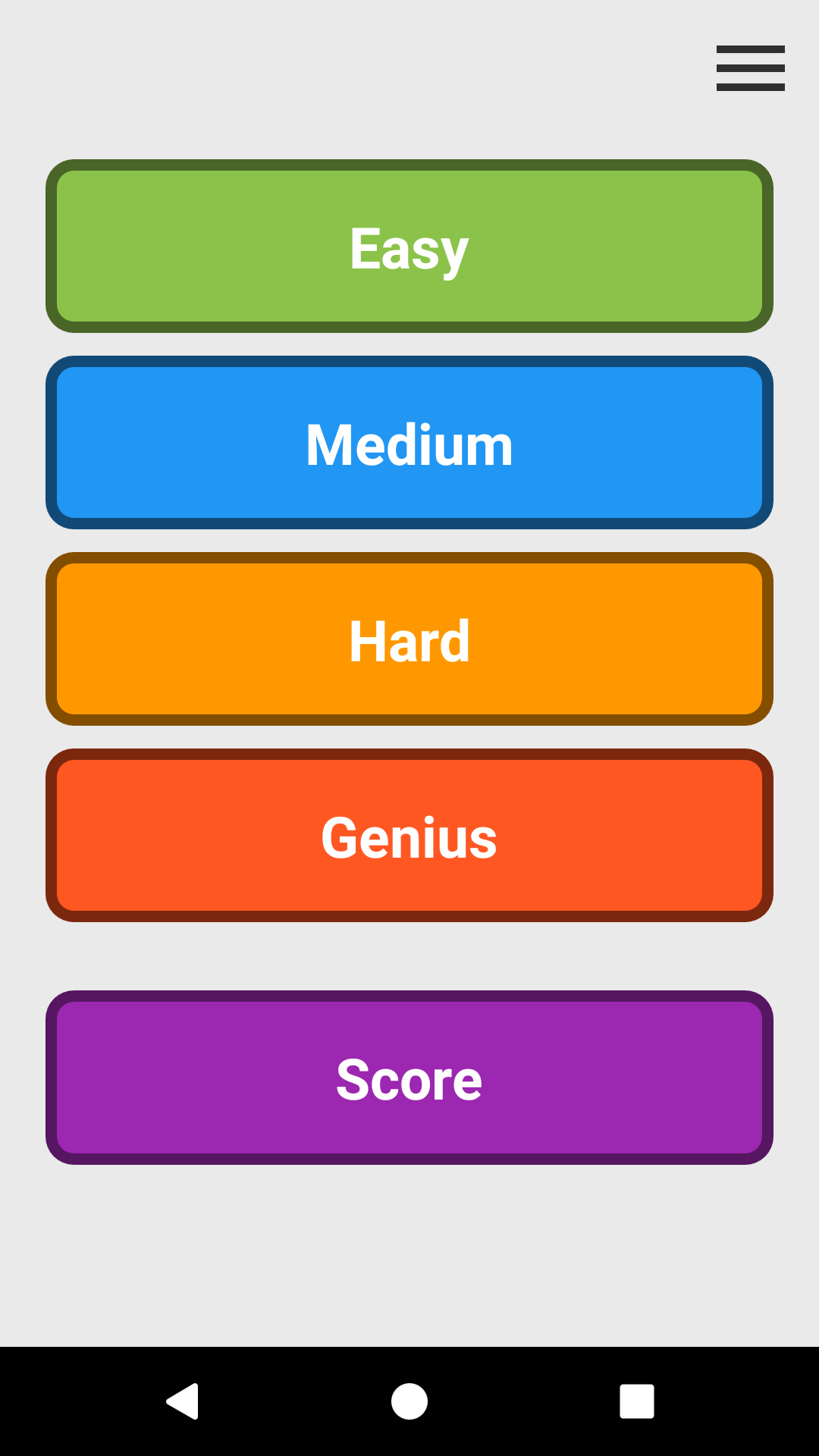Go back using system navigation
This screenshot has width=819, height=1456.
tap(182, 1401)
